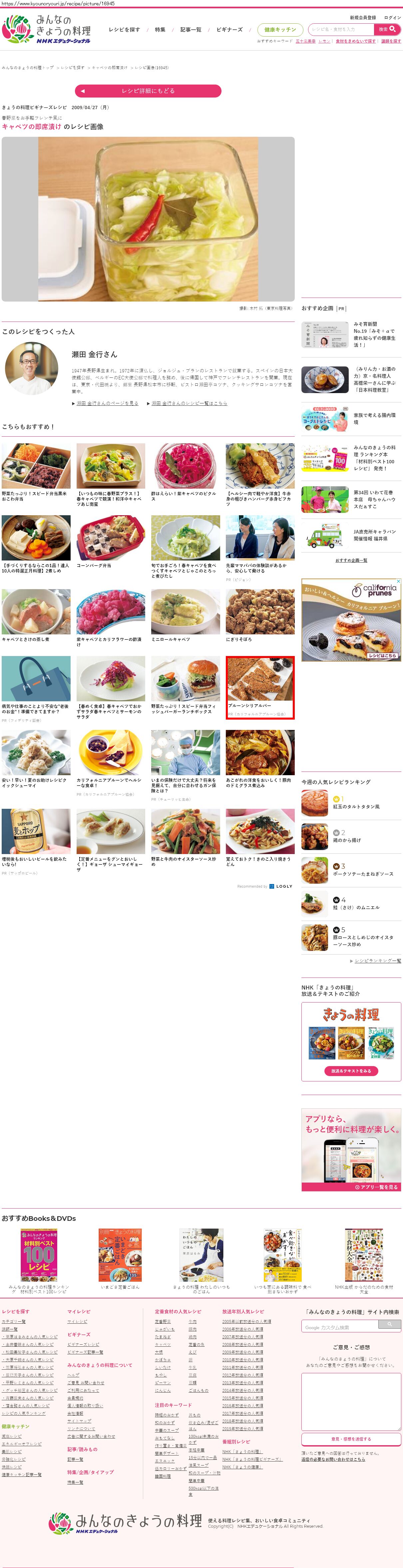This screenshot has width=403, height=1568.
Task: Switch to the 特集 section
Action: pos(160,30)
